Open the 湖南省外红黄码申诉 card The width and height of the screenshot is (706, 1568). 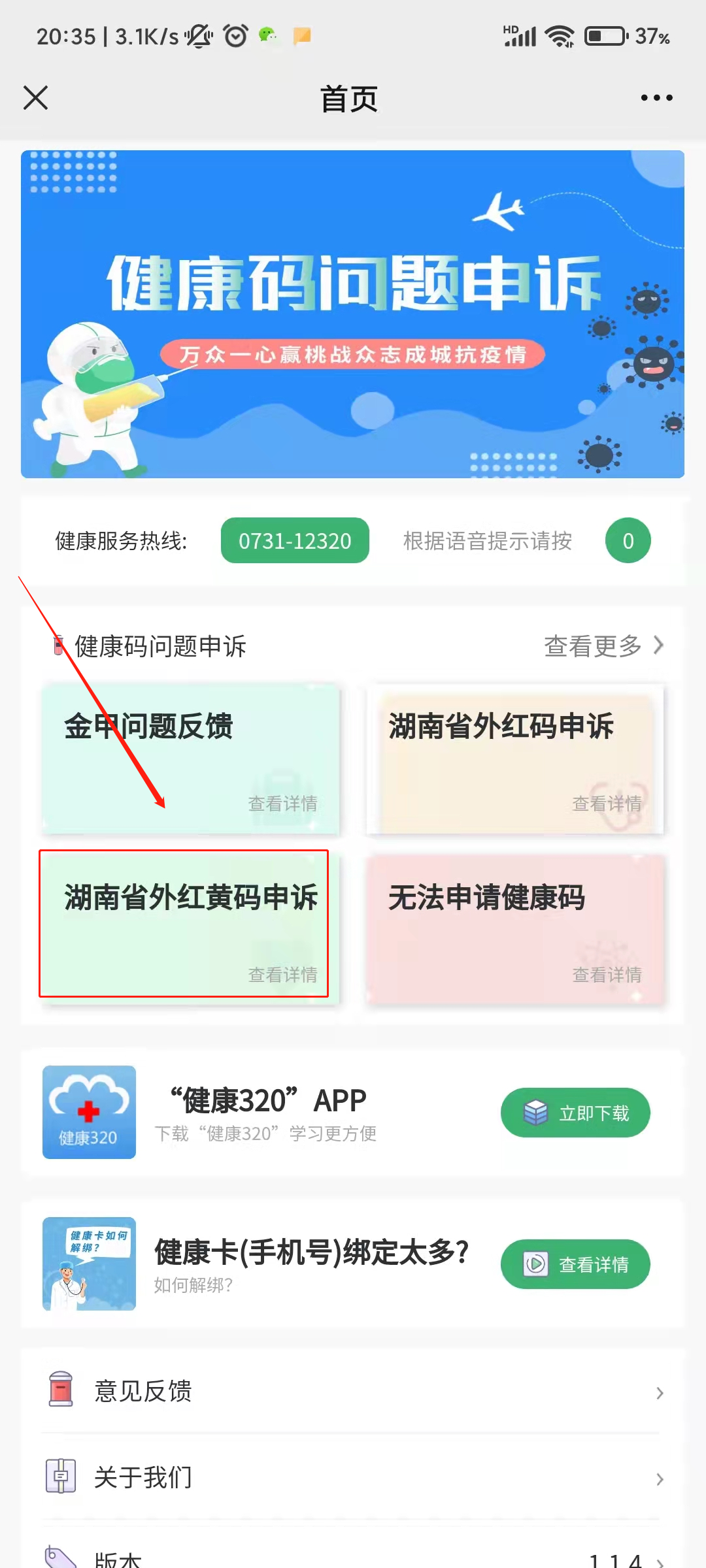(184, 923)
